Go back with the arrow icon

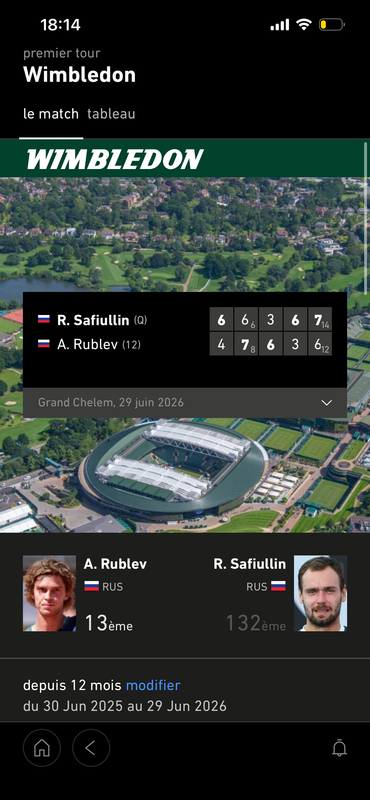[91, 748]
